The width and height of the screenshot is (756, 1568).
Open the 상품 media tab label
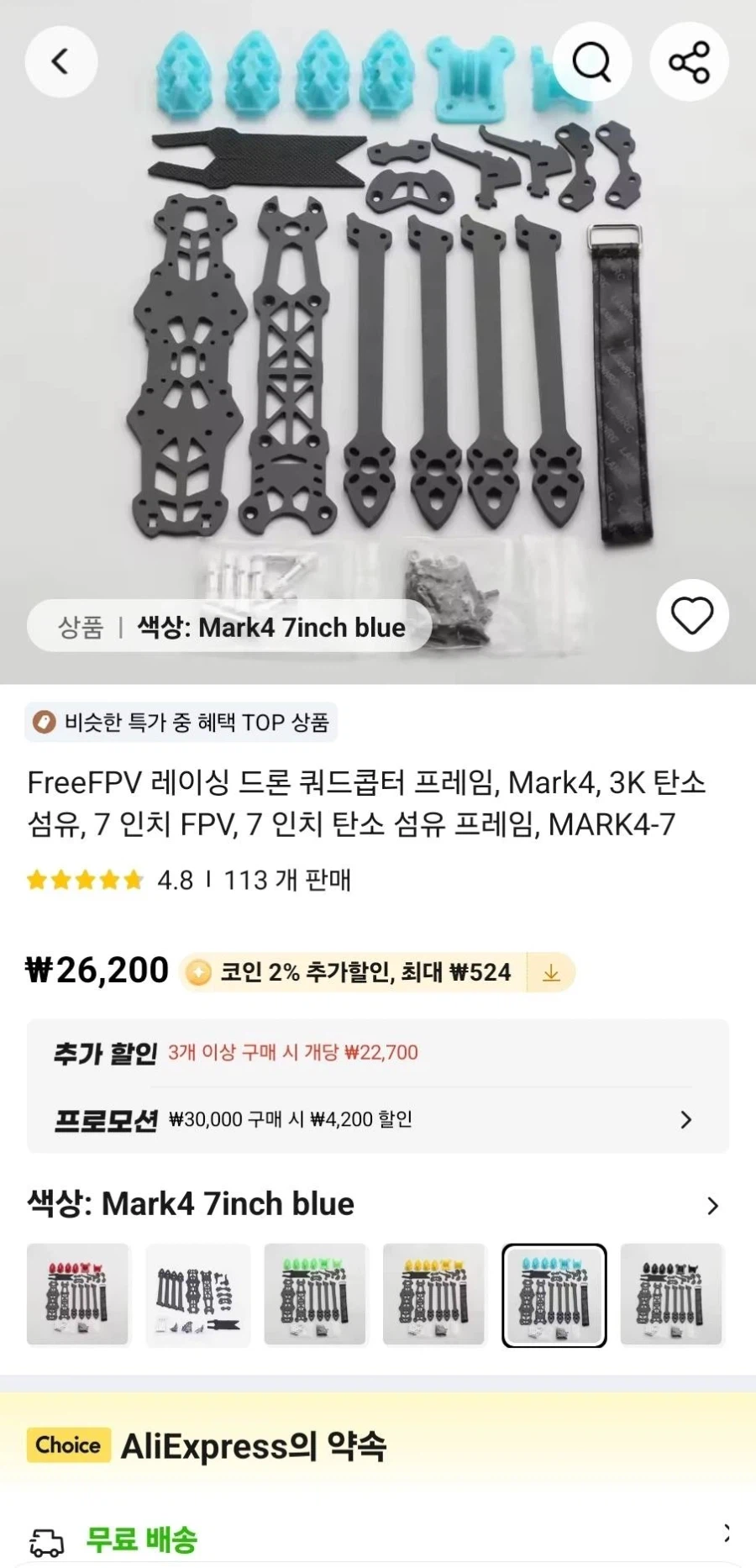pos(79,627)
